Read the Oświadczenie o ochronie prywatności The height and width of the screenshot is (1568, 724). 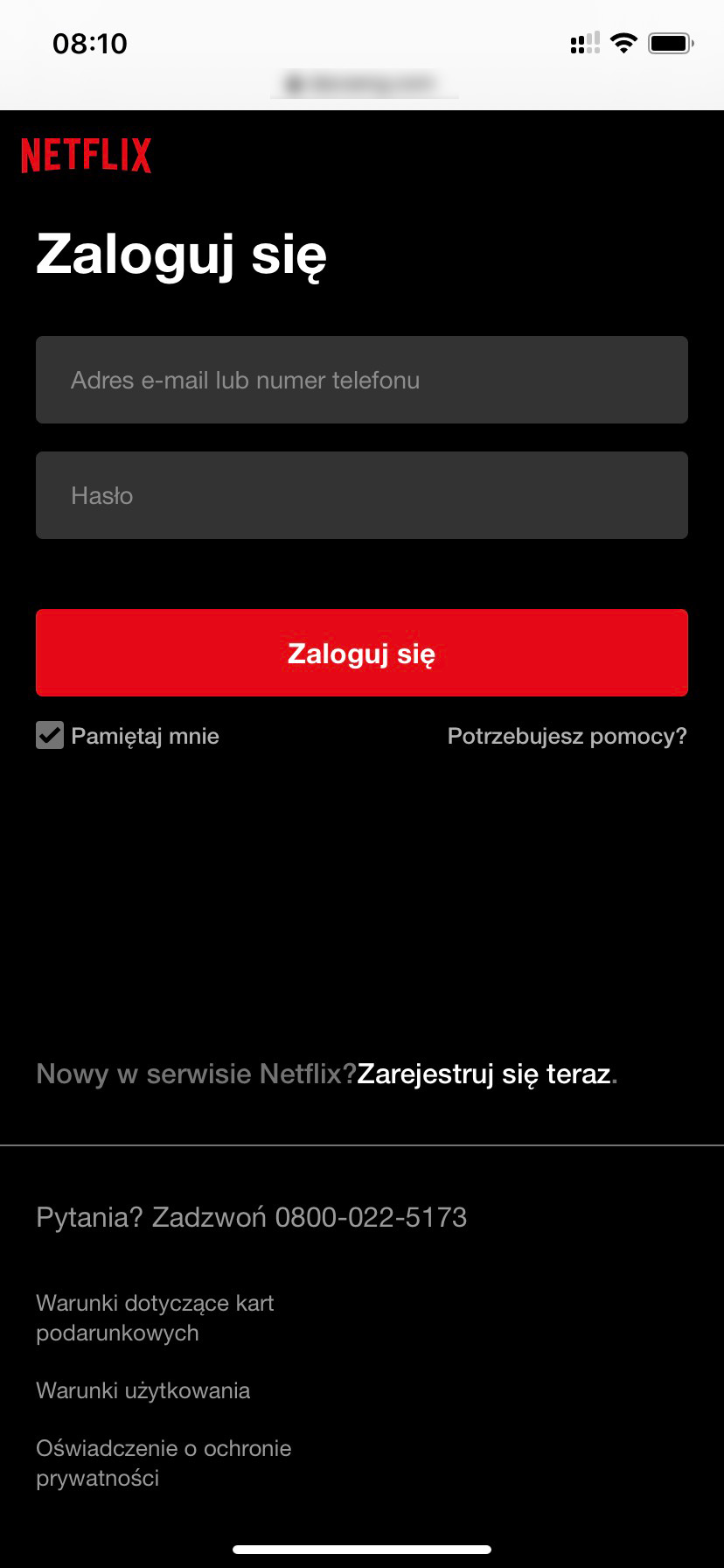pyautogui.click(x=164, y=1463)
